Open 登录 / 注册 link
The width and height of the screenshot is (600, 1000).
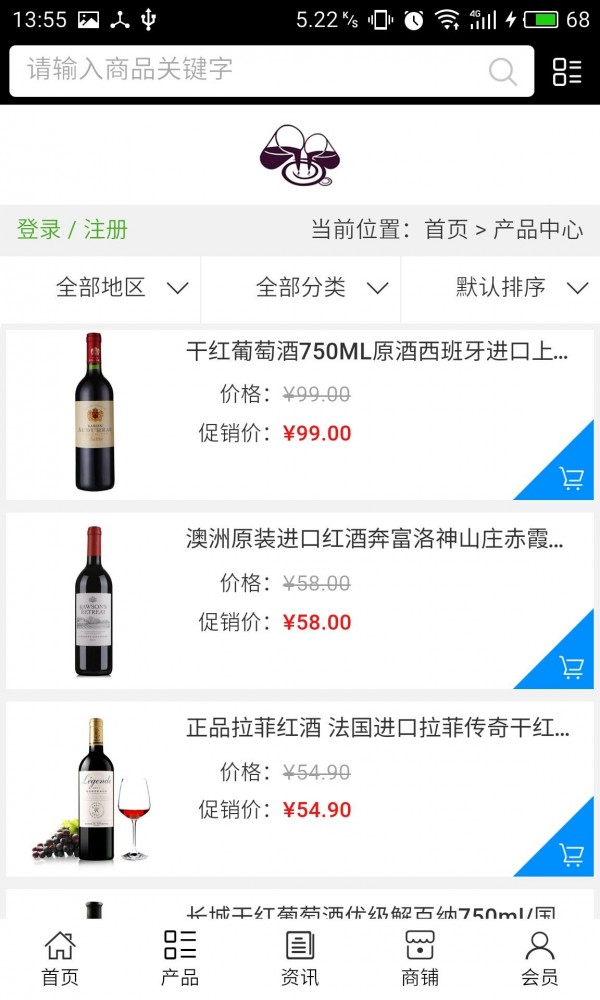pos(72,229)
